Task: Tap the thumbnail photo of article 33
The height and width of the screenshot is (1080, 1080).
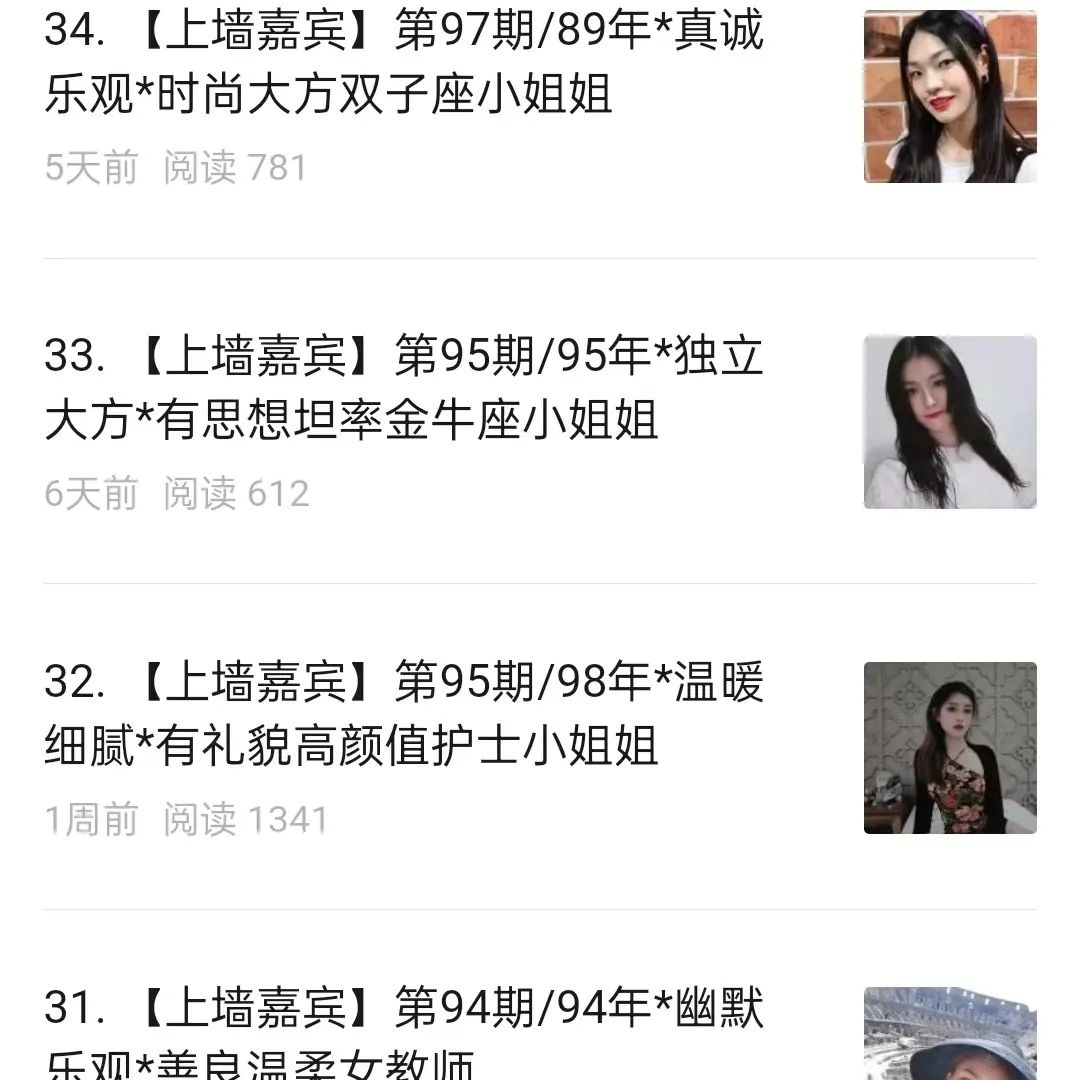Action: tap(950, 422)
